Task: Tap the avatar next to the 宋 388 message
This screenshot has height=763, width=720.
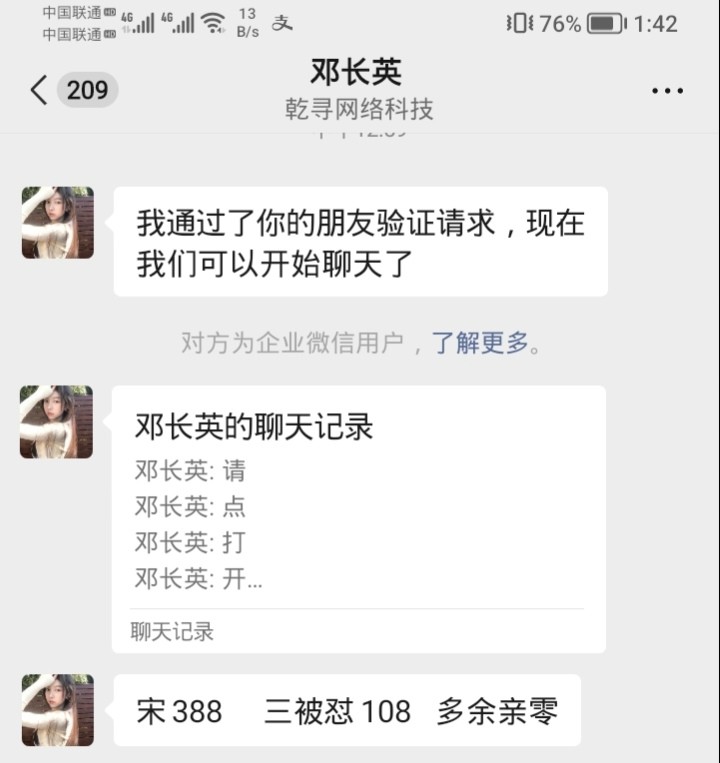Action: click(x=58, y=710)
